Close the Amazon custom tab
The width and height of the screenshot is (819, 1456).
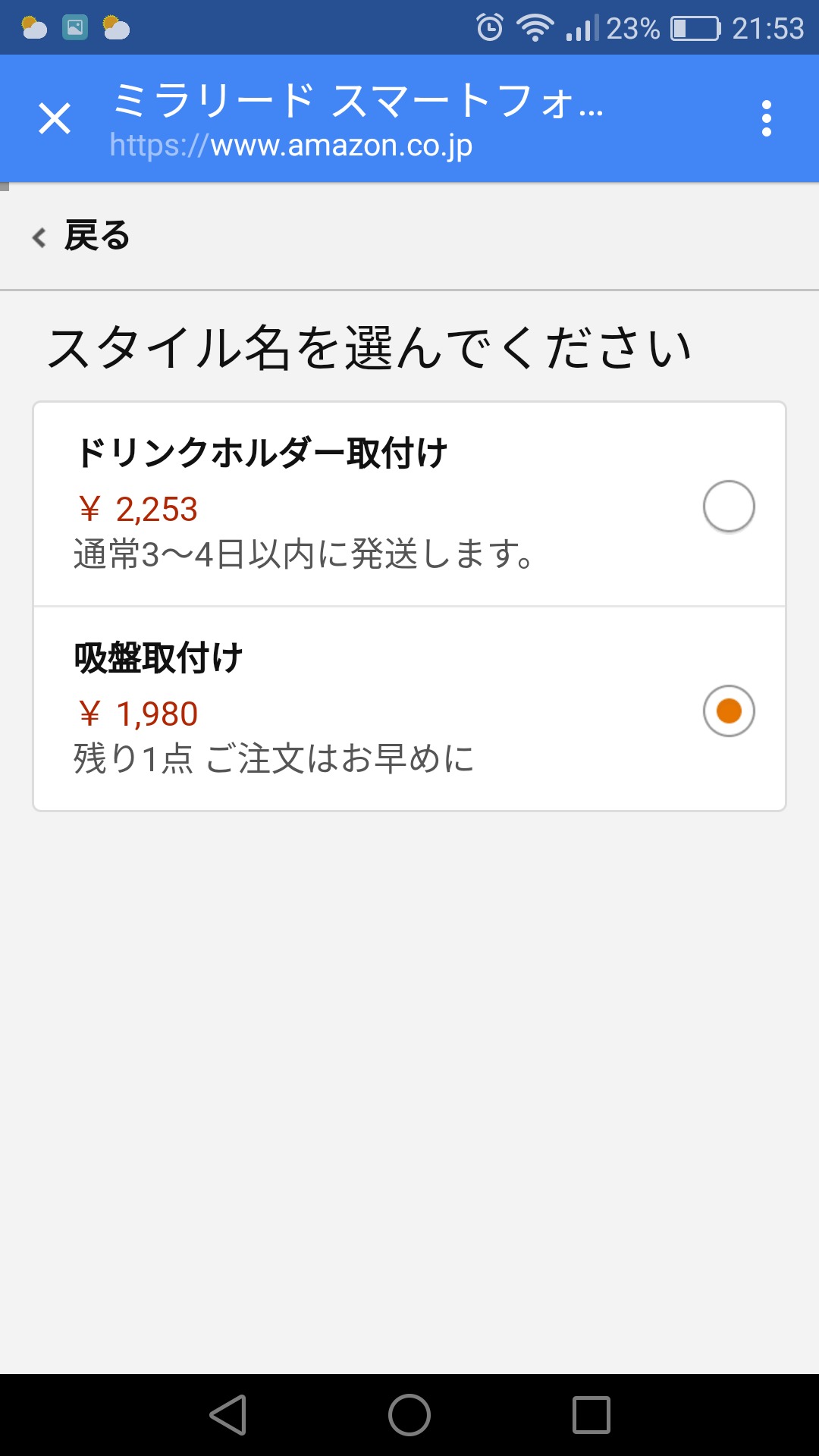pos(55,119)
